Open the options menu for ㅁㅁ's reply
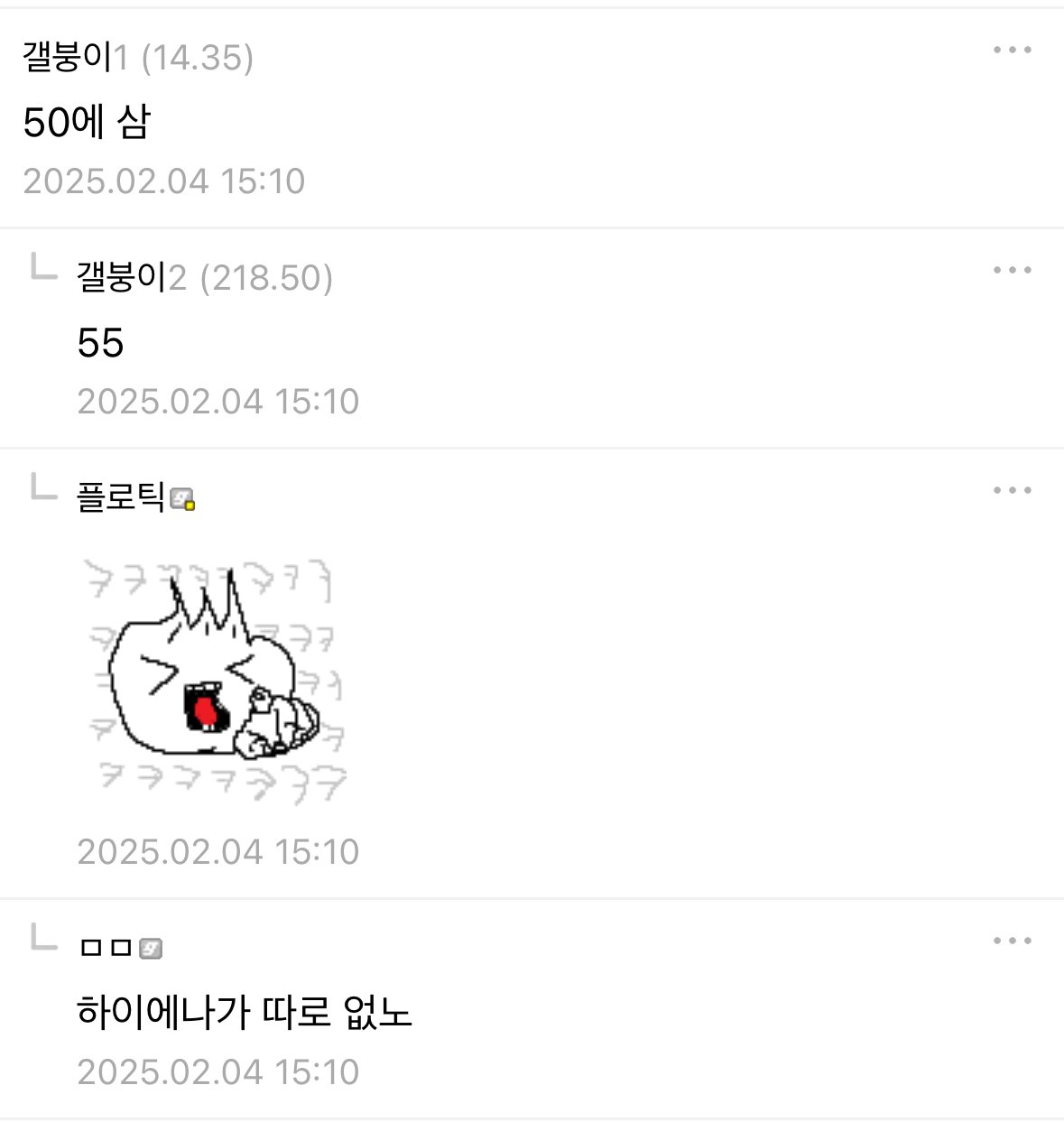The width and height of the screenshot is (1064, 1122). [1012, 941]
